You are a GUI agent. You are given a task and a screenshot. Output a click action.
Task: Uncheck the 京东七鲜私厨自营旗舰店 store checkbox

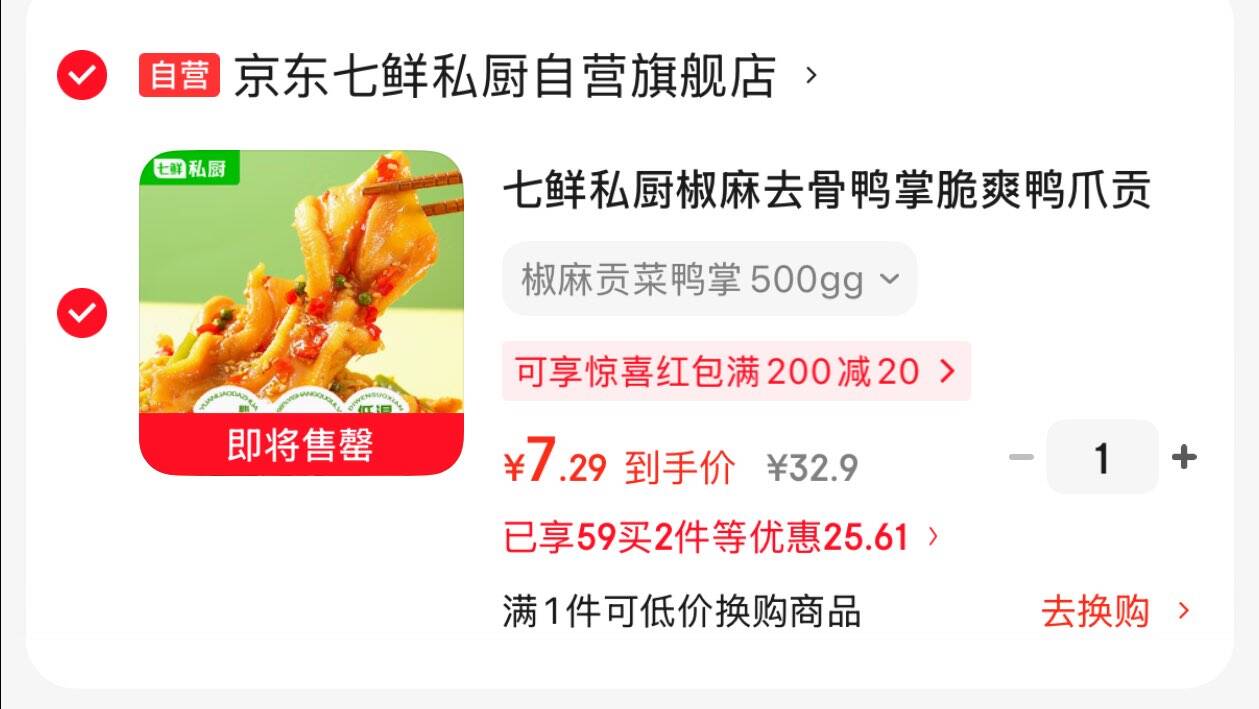[82, 75]
